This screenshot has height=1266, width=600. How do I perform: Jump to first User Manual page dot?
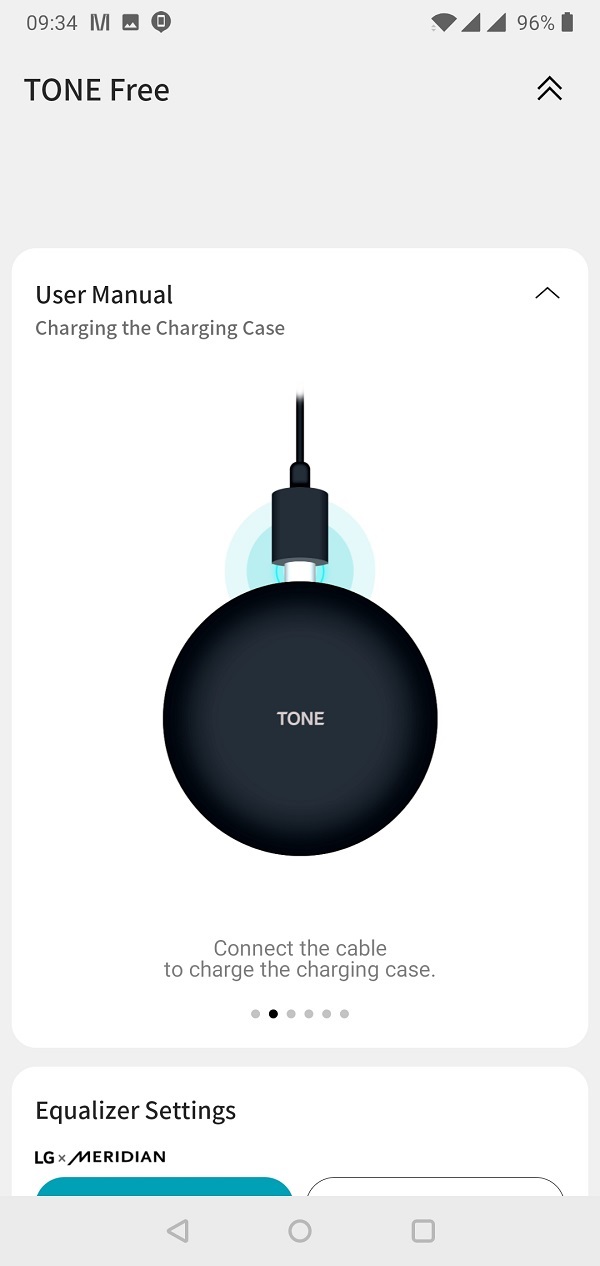pyautogui.click(x=255, y=1014)
